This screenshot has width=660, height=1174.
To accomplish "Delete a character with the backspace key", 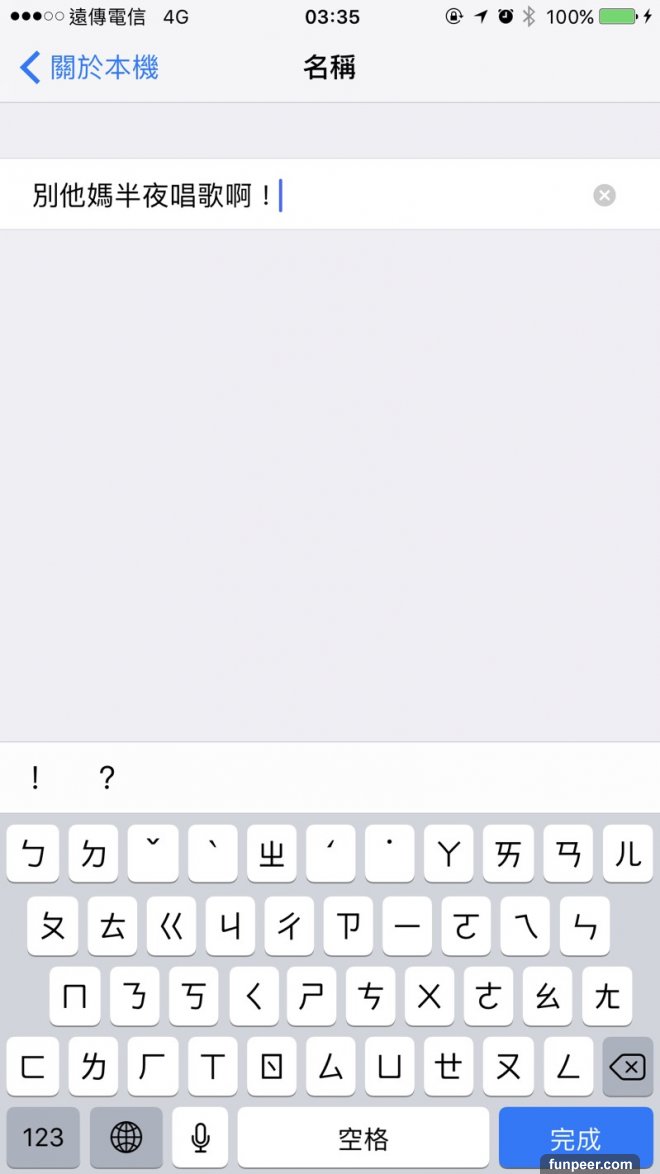I will 627,1067.
